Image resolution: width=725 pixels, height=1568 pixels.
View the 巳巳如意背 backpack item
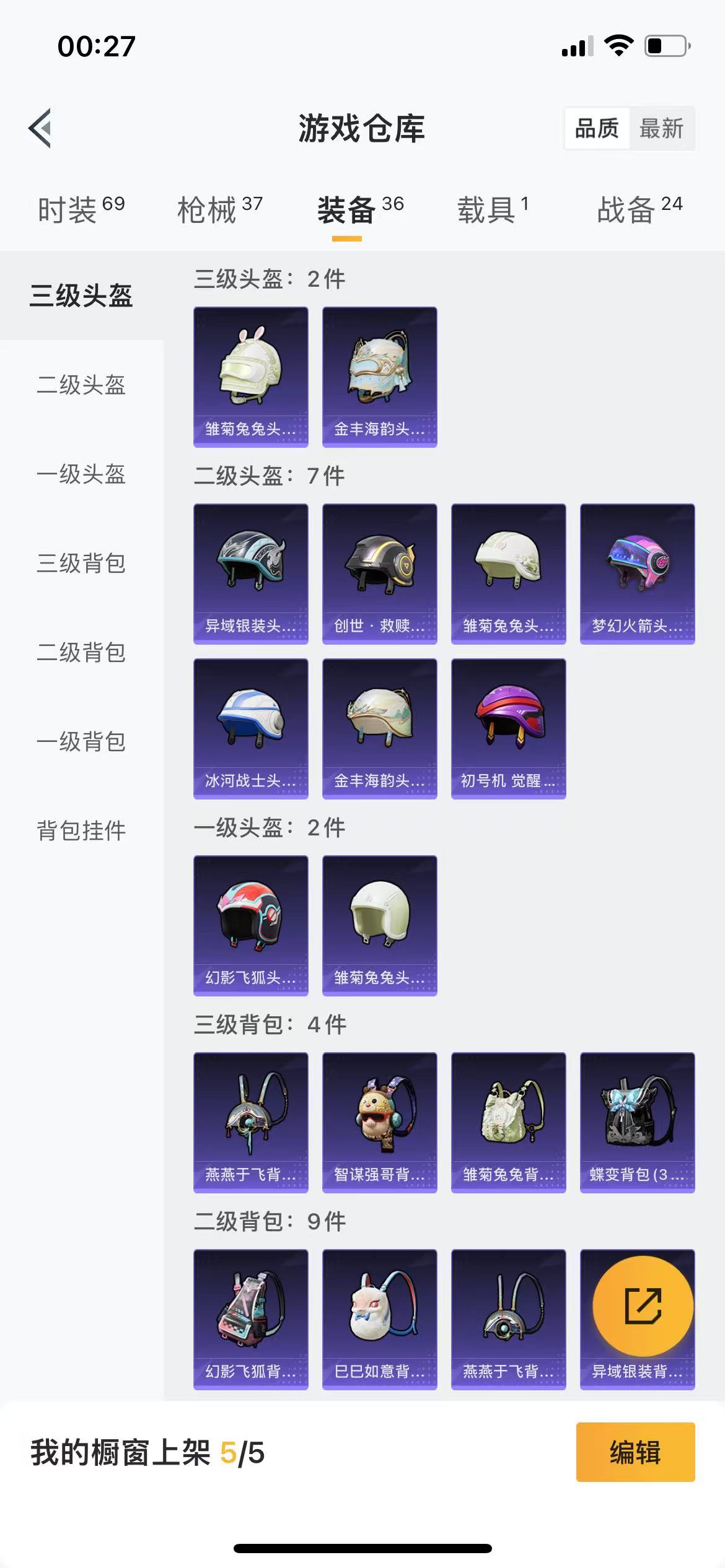pyautogui.click(x=379, y=1319)
